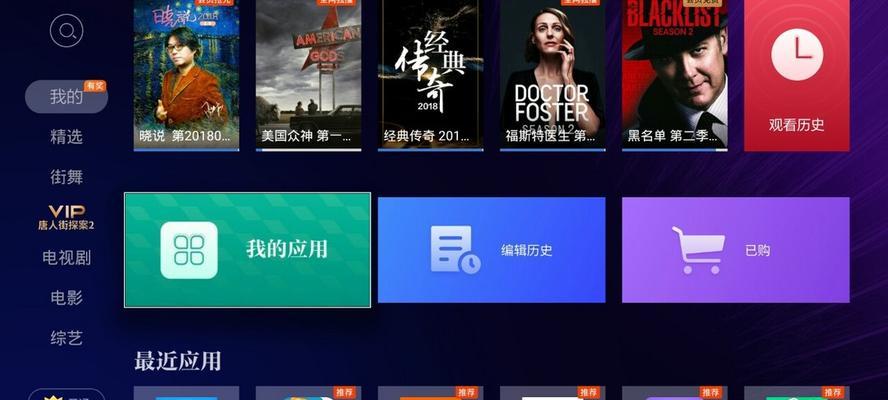The width and height of the screenshot is (888, 400).
Task: Switch to the 电影 tab
Action: 67,297
